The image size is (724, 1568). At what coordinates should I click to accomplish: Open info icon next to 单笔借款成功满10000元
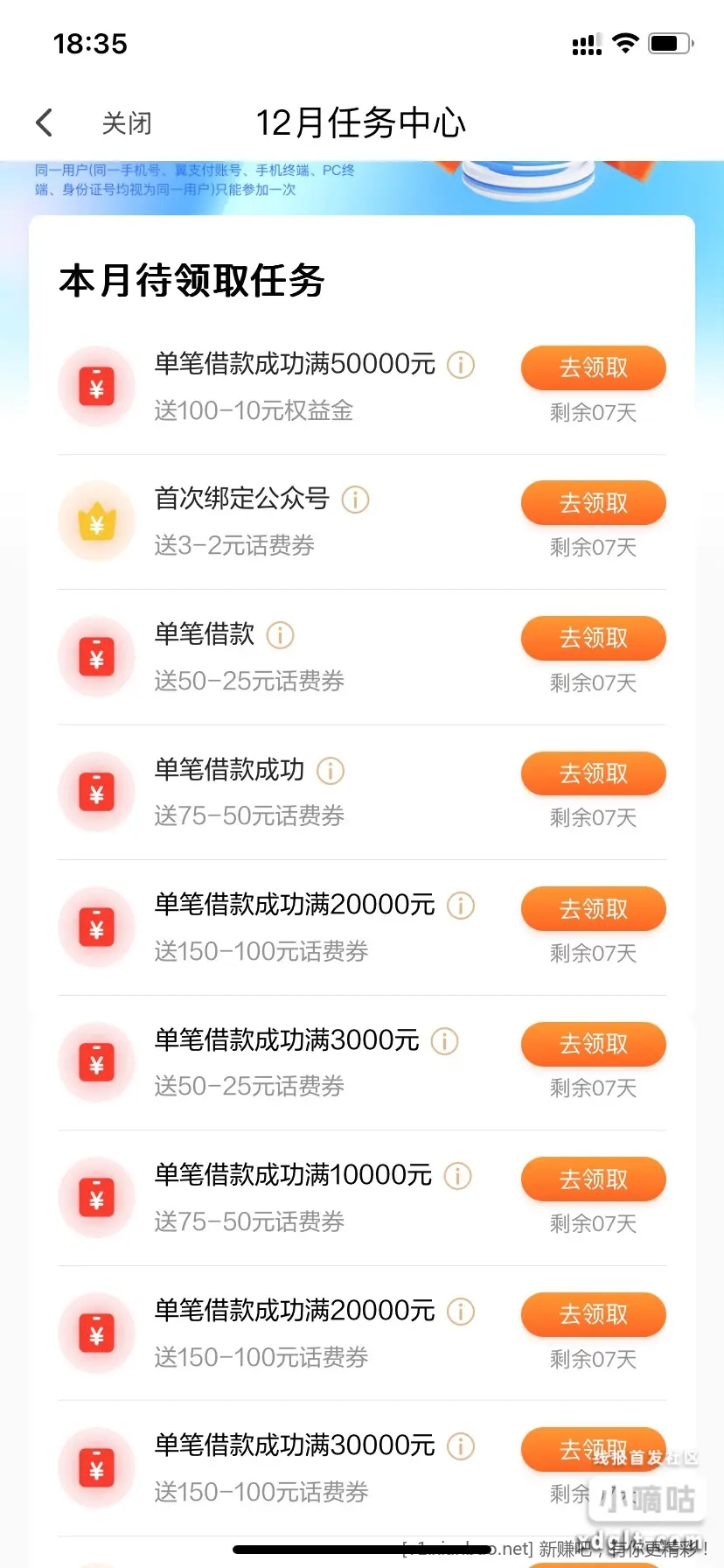pyautogui.click(x=457, y=1176)
